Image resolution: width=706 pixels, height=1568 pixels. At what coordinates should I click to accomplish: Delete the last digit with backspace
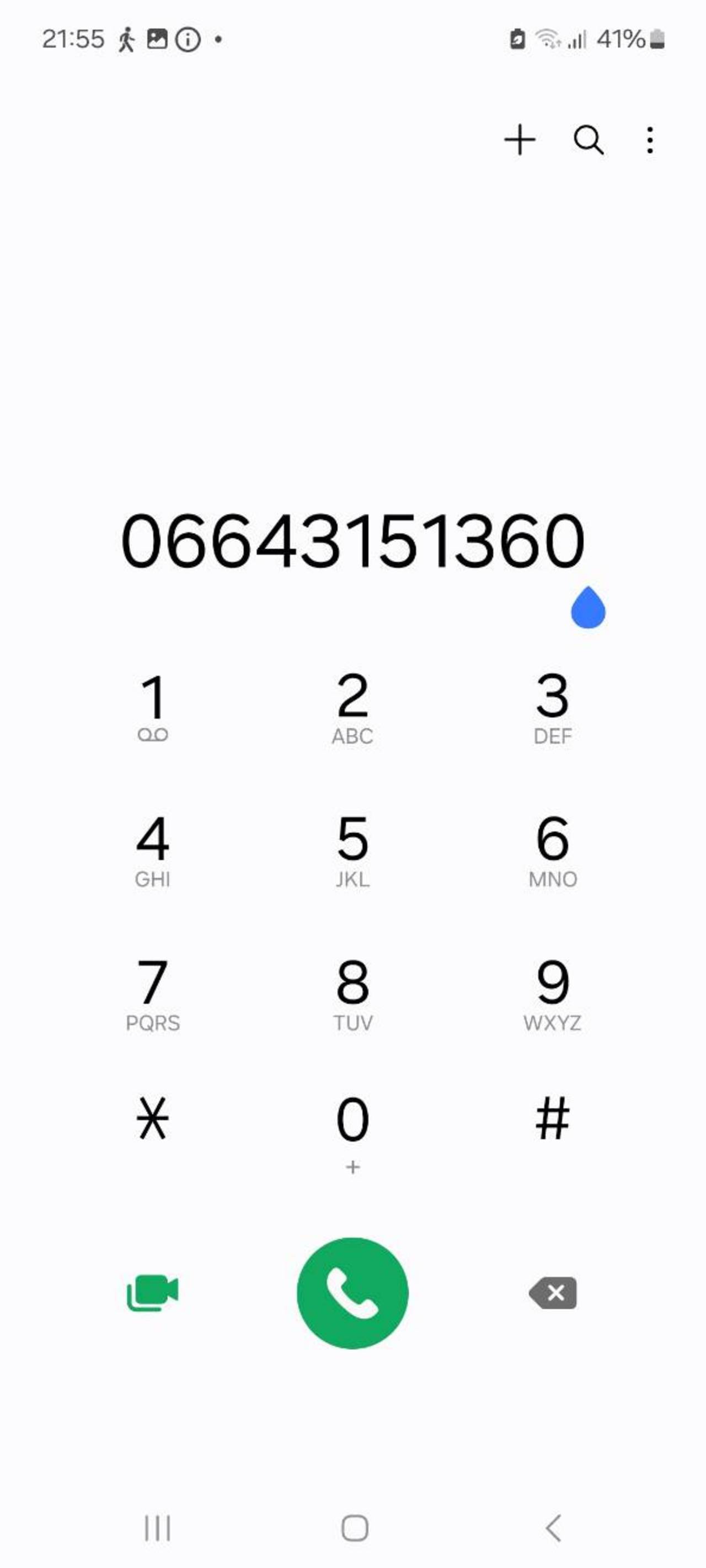[x=553, y=1292]
